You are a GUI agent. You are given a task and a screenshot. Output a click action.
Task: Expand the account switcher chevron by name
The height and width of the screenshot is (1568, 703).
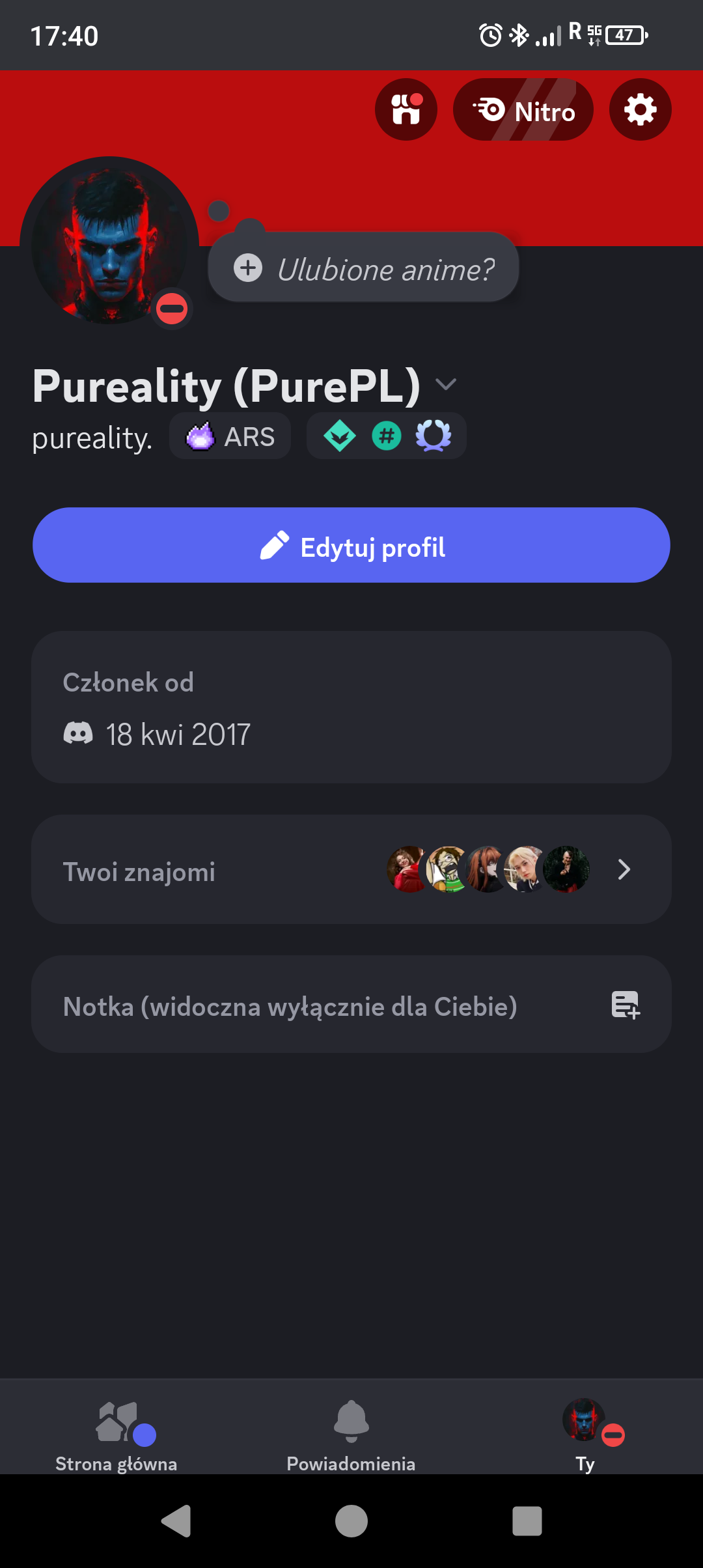coord(446,384)
